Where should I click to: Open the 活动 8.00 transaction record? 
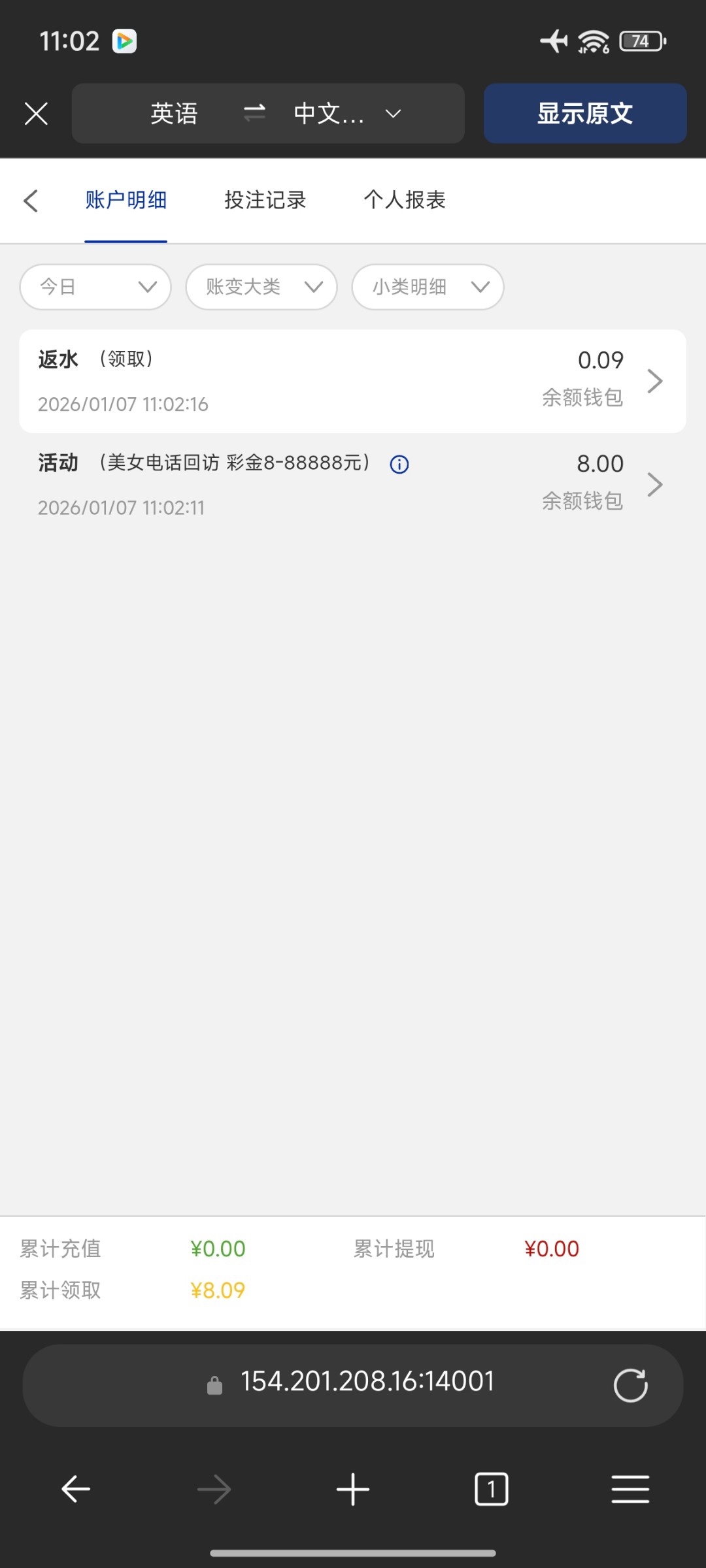coord(353,485)
